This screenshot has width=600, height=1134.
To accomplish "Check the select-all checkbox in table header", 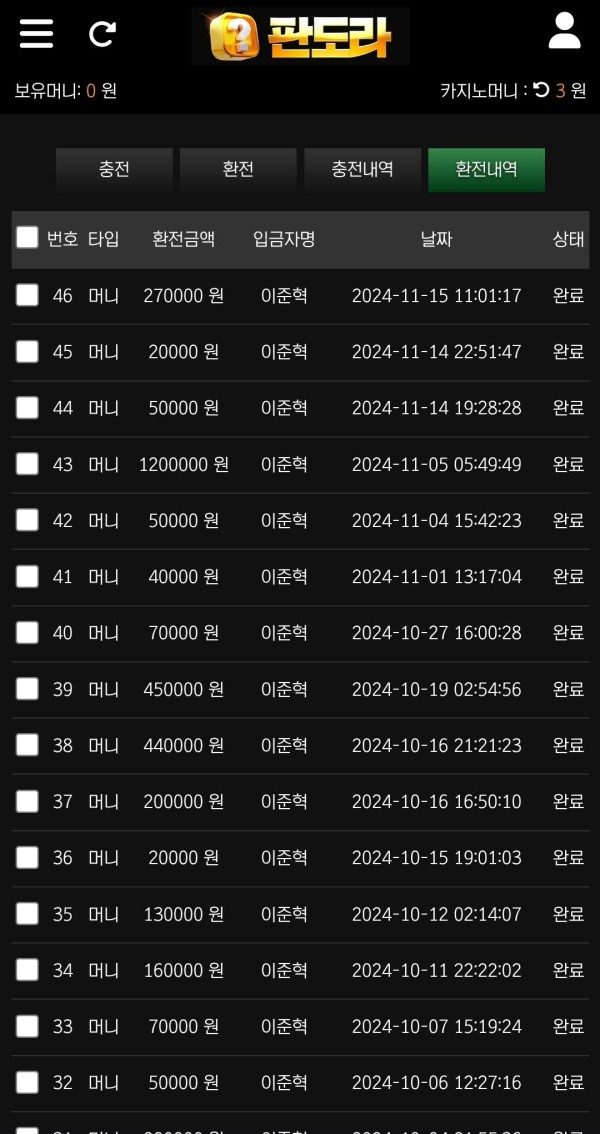I will pyautogui.click(x=27, y=237).
